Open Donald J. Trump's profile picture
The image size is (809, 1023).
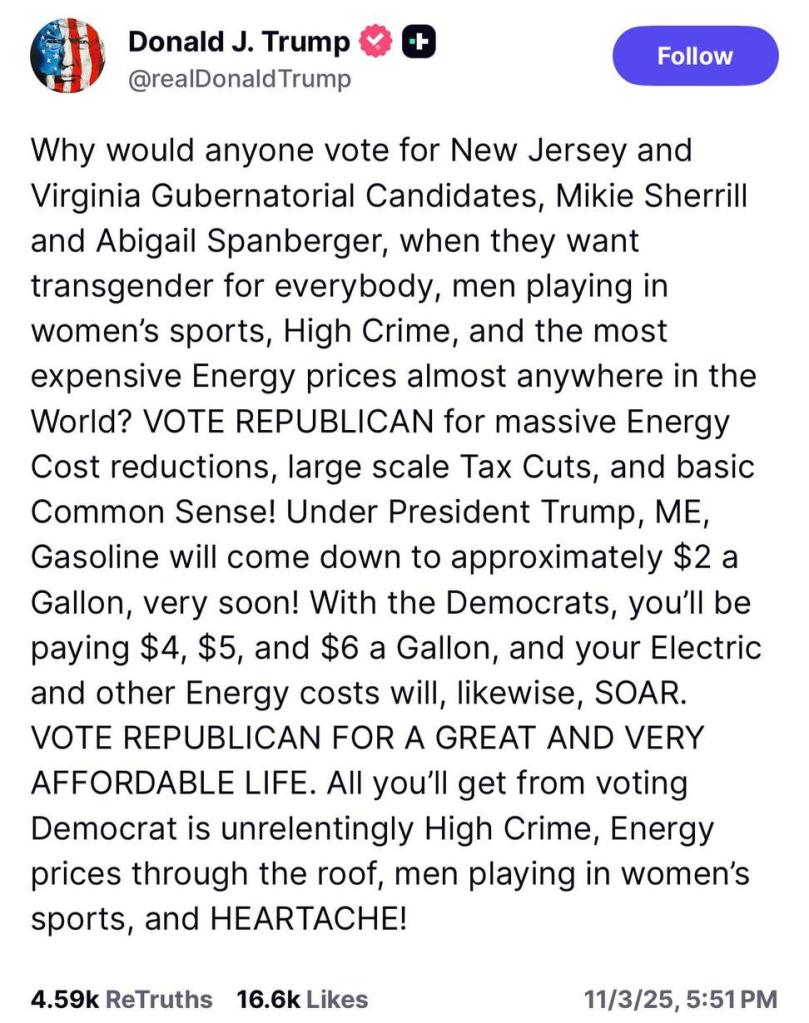[x=69, y=57]
